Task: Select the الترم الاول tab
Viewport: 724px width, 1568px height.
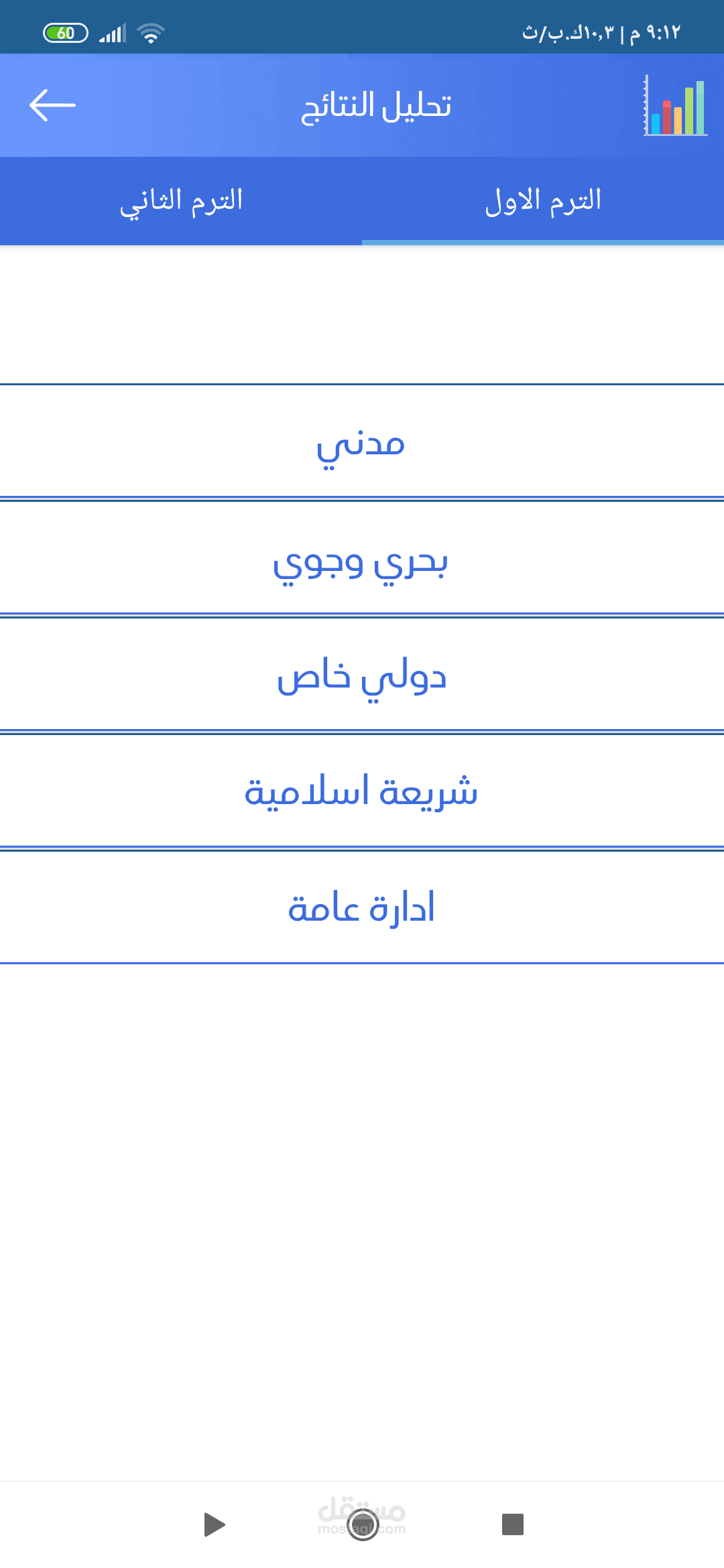Action: point(543,201)
